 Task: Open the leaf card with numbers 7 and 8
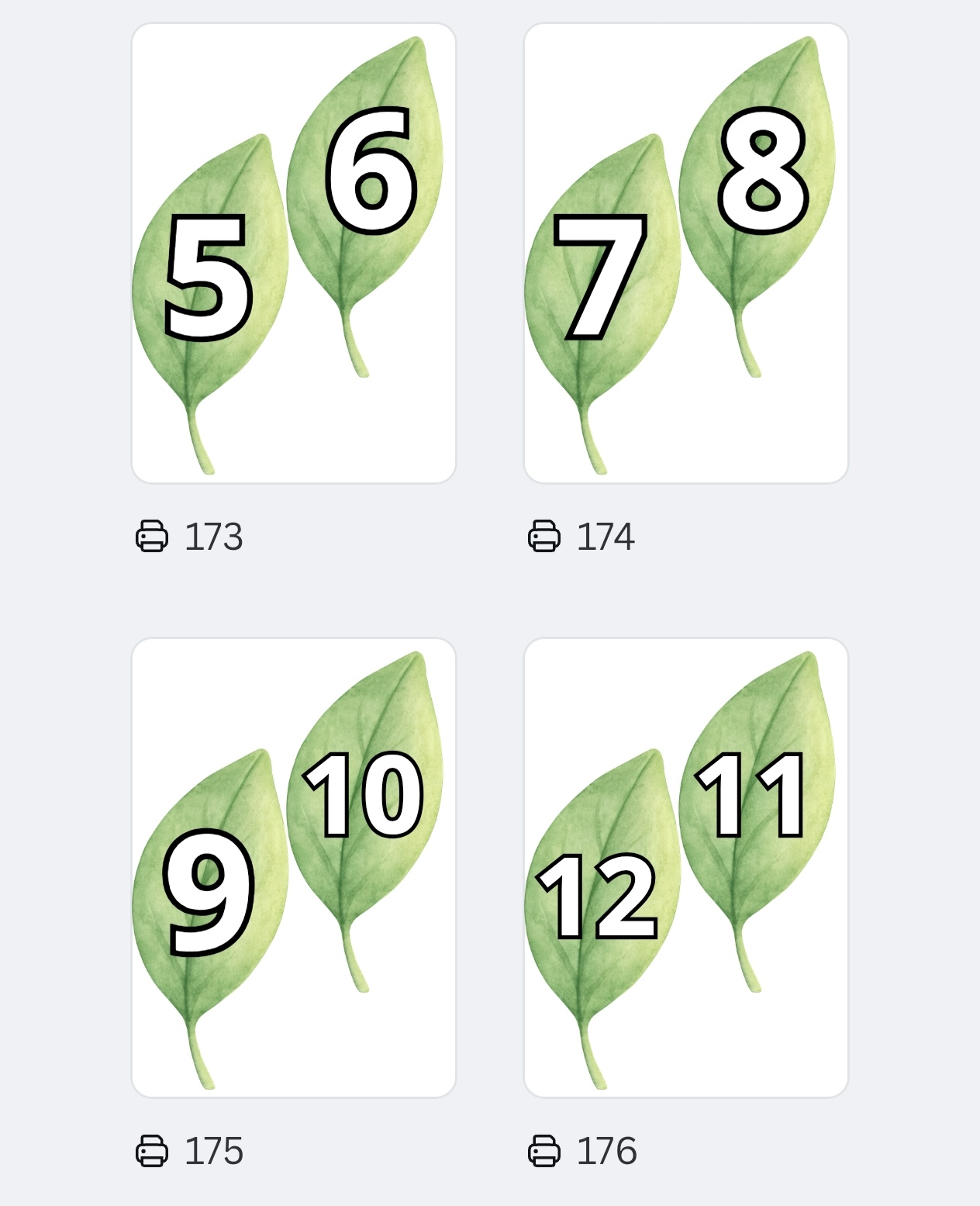tap(686, 254)
